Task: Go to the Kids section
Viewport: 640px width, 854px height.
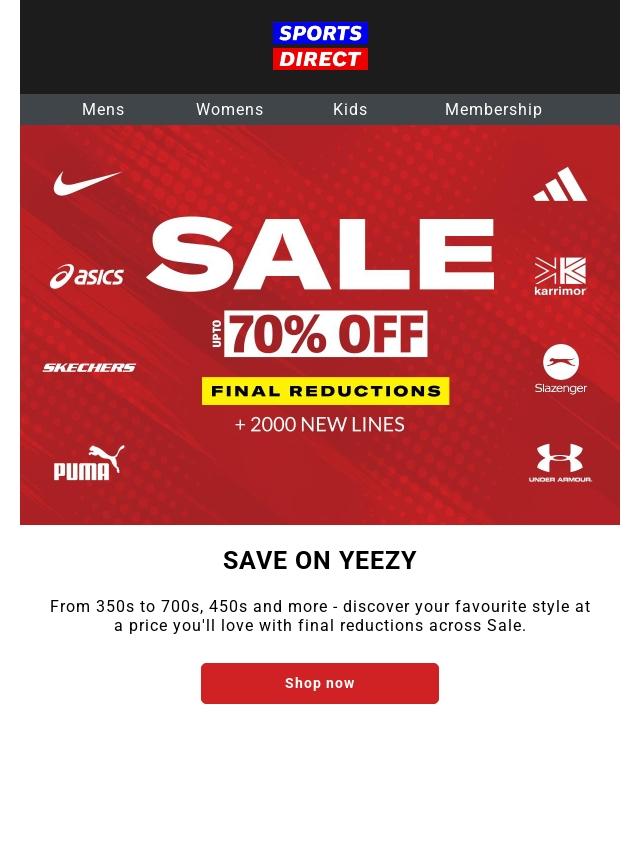Action: [350, 110]
